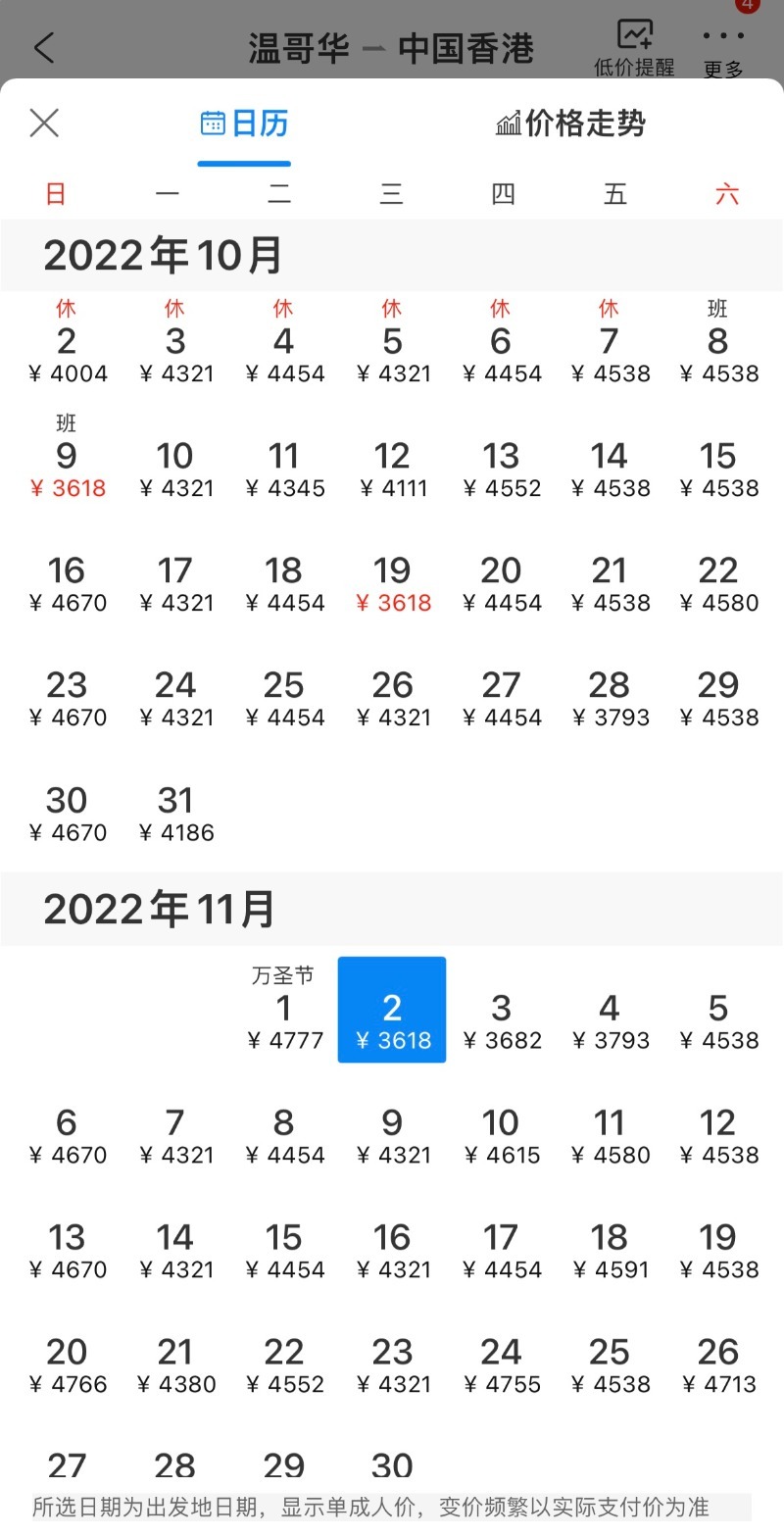Image resolution: width=784 pixels, height=1537 pixels.
Task: Select the 日历 tab
Action: (244, 124)
